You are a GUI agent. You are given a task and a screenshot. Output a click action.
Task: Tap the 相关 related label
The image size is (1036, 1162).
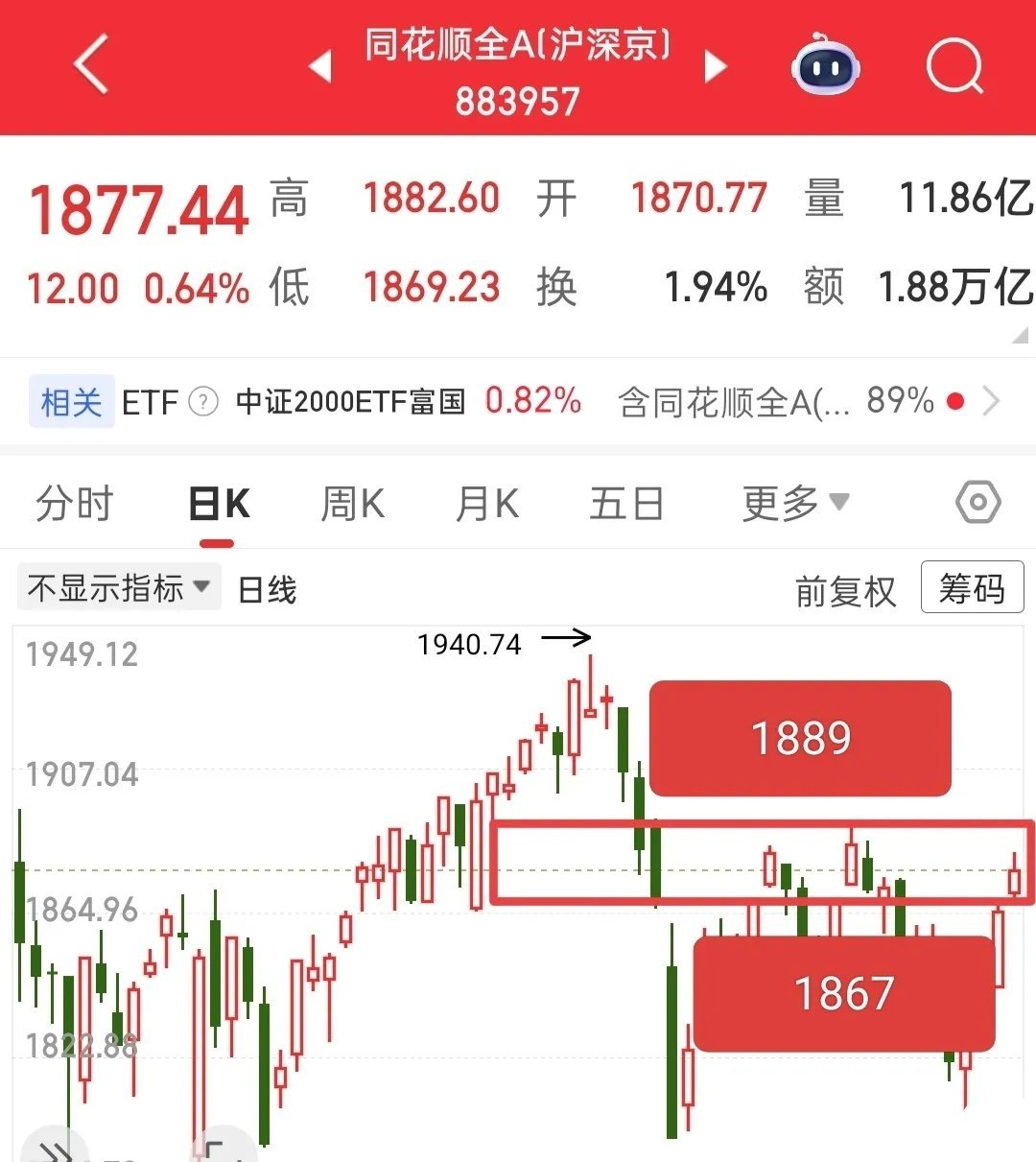coord(71,400)
